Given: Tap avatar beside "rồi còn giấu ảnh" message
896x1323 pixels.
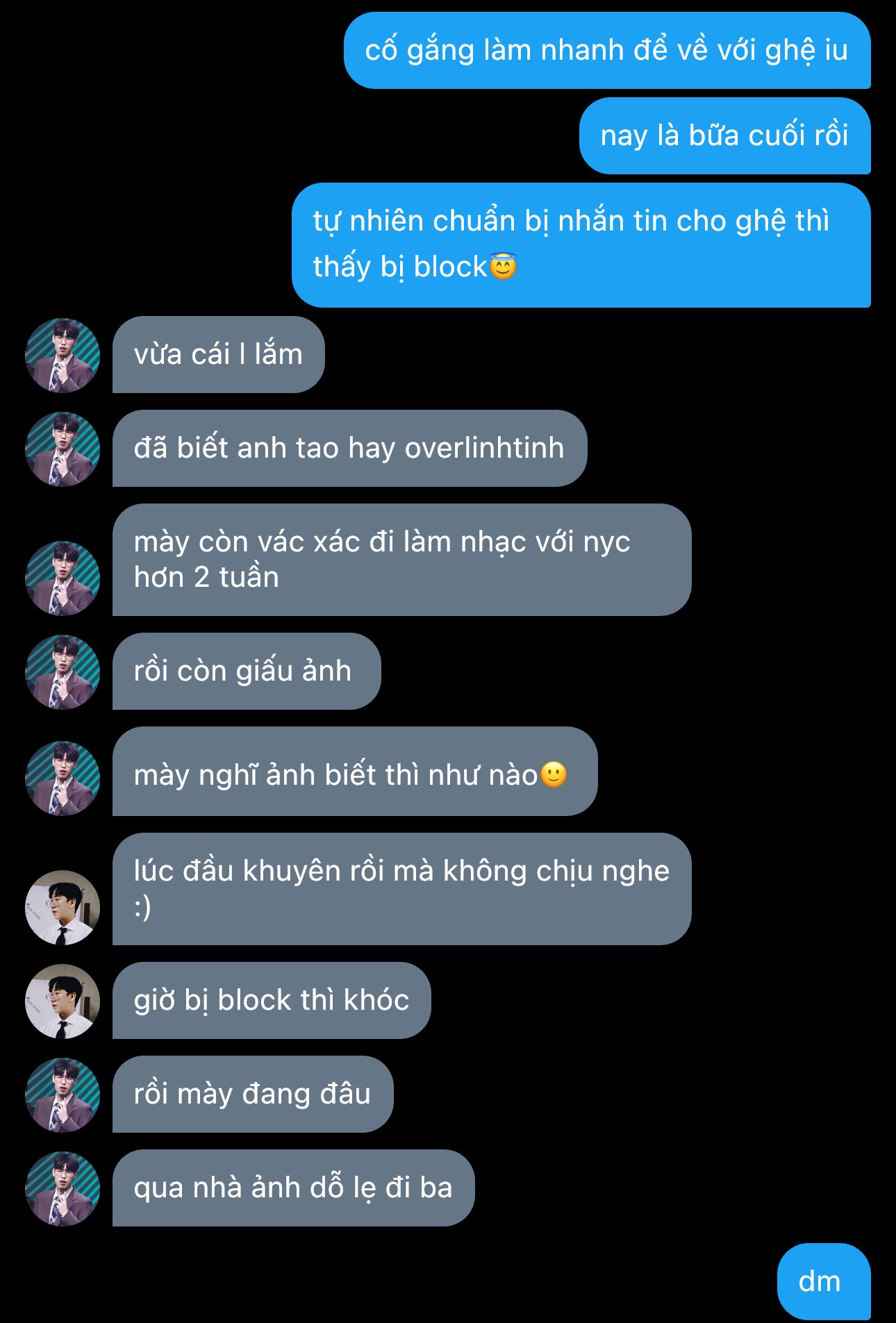Looking at the screenshot, I should tap(63, 672).
